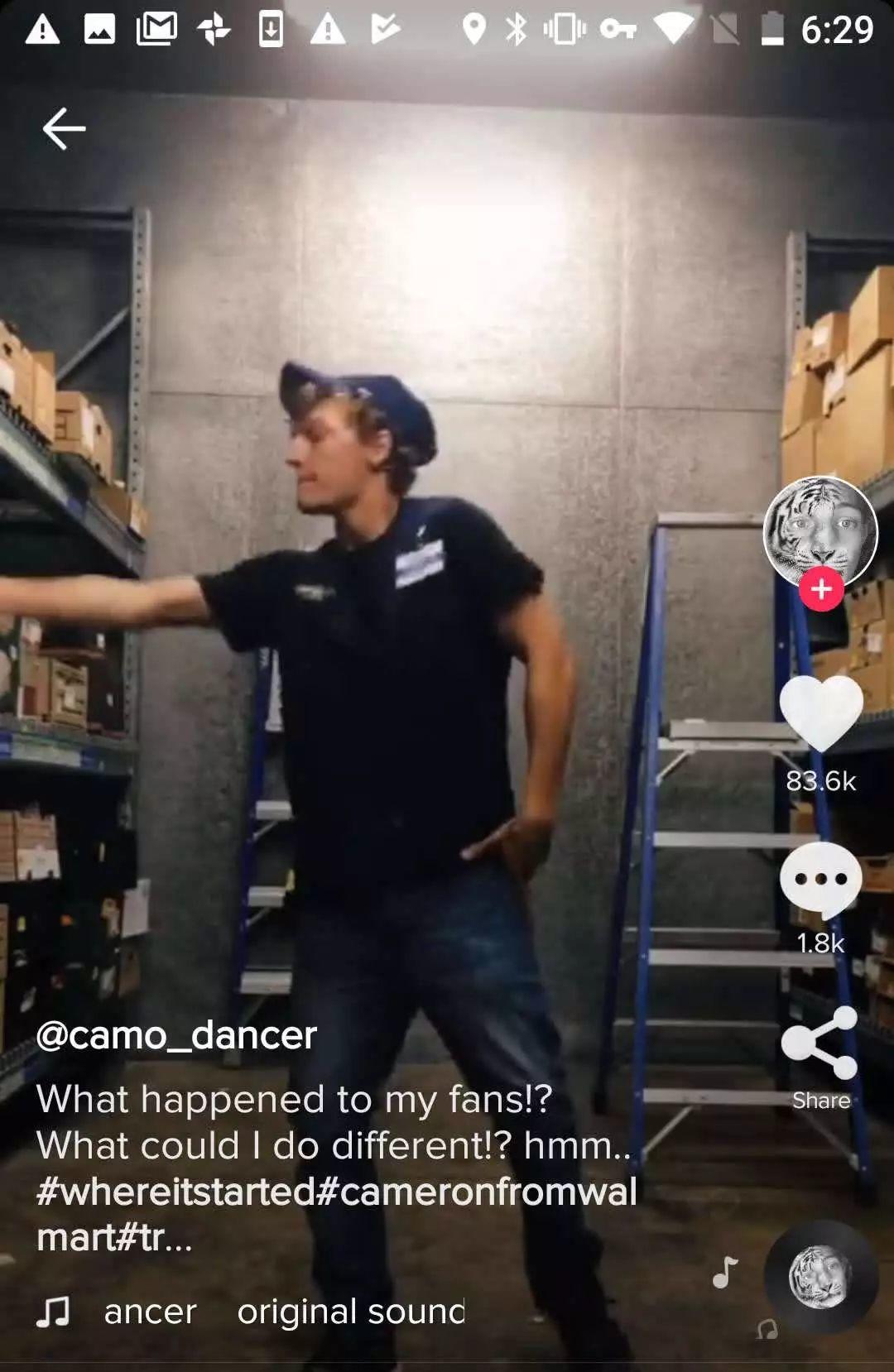The width and height of the screenshot is (894, 1372).
Task: Go back using the top arrow
Action: (64, 129)
